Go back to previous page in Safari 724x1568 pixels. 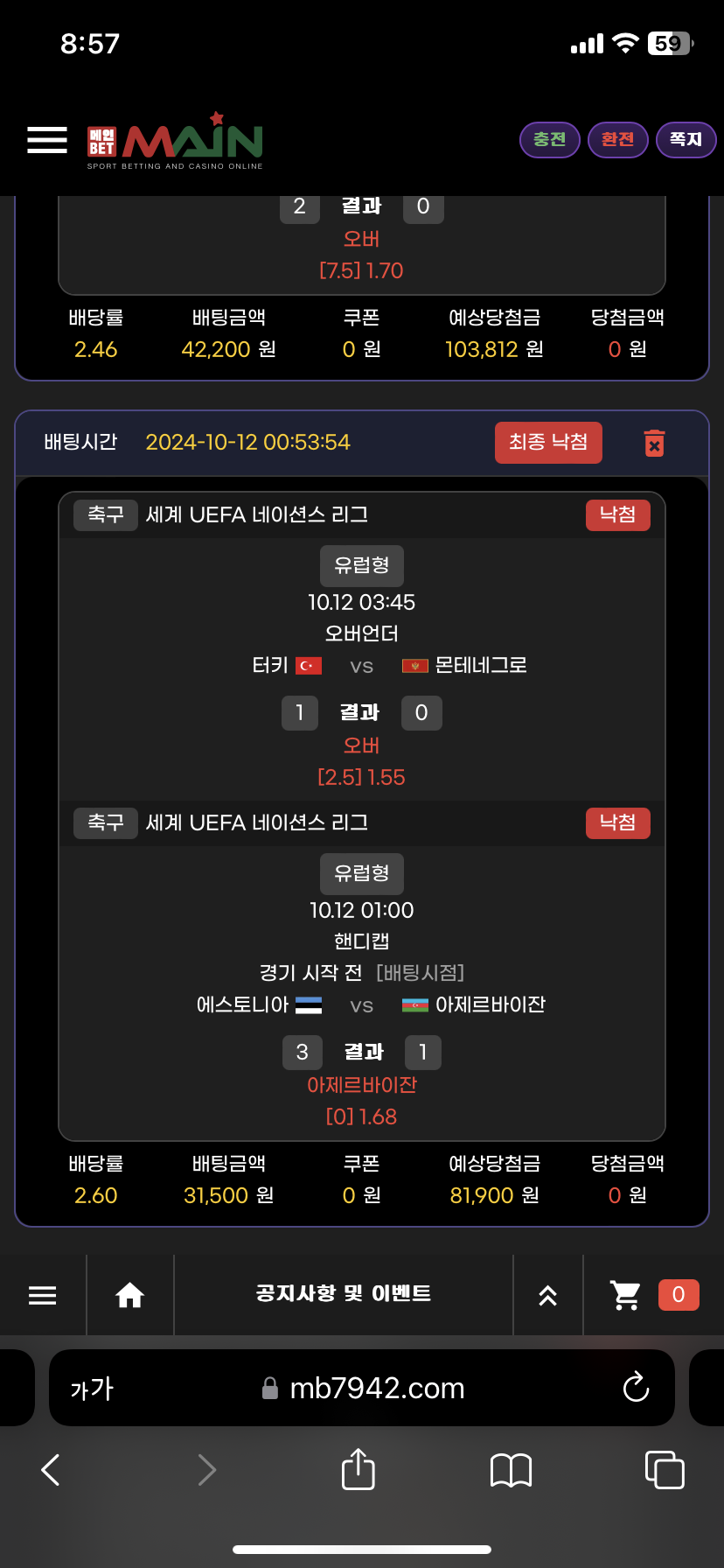pos(51,1470)
